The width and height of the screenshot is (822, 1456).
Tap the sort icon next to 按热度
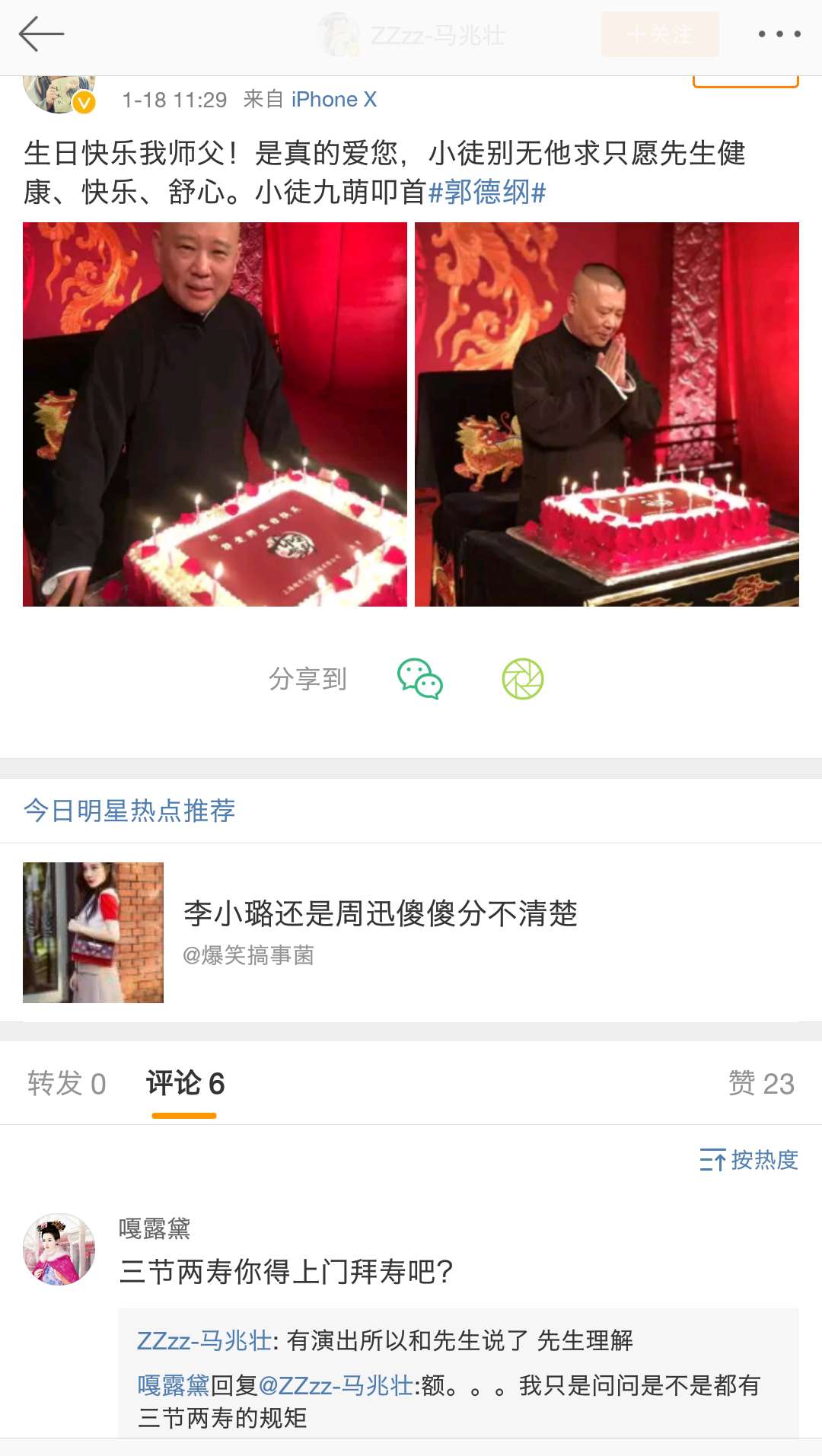click(x=711, y=1159)
